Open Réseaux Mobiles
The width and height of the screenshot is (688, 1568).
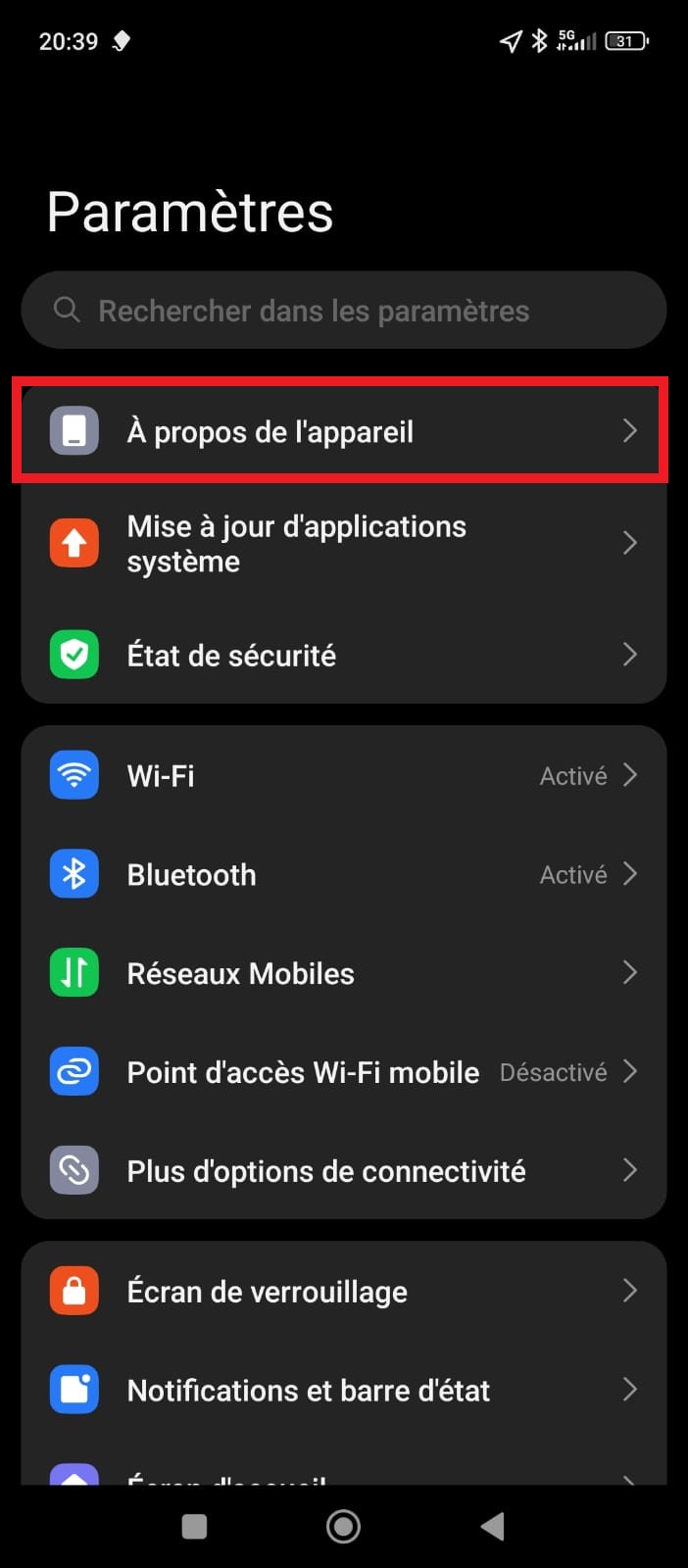343,973
